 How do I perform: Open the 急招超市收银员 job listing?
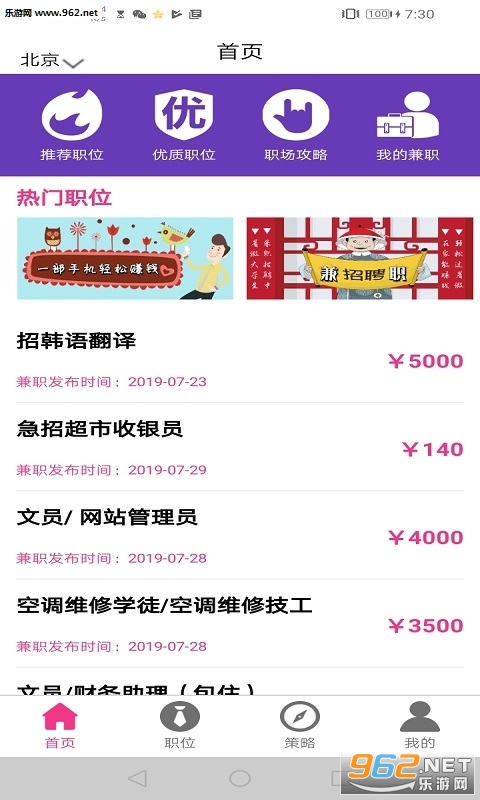(240, 447)
